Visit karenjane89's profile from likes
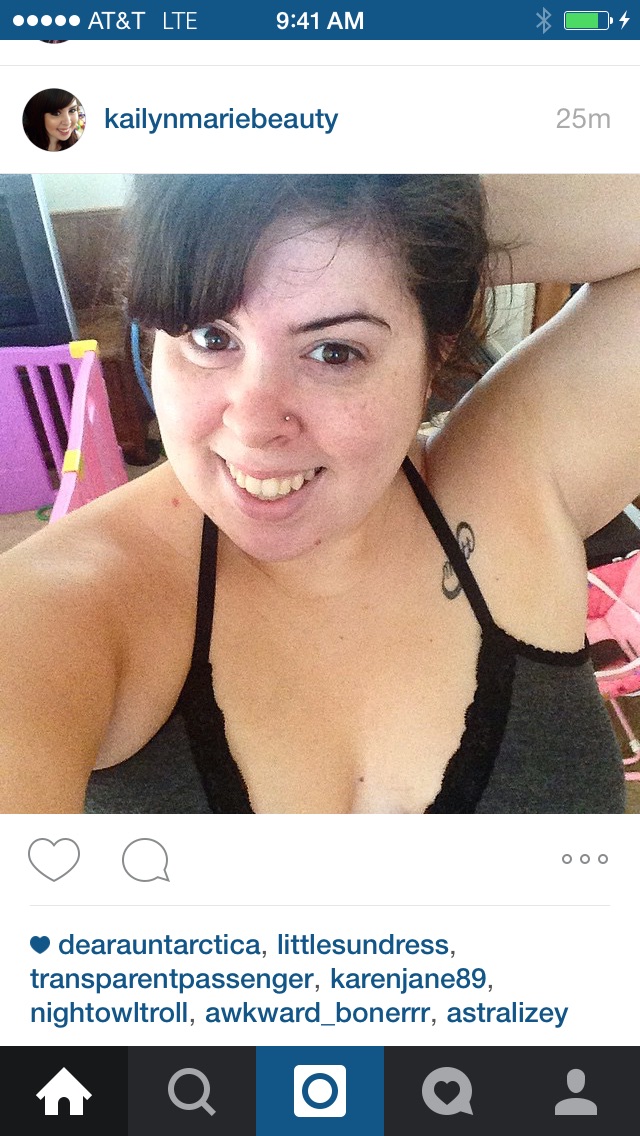The height and width of the screenshot is (1136, 640). [x=408, y=979]
